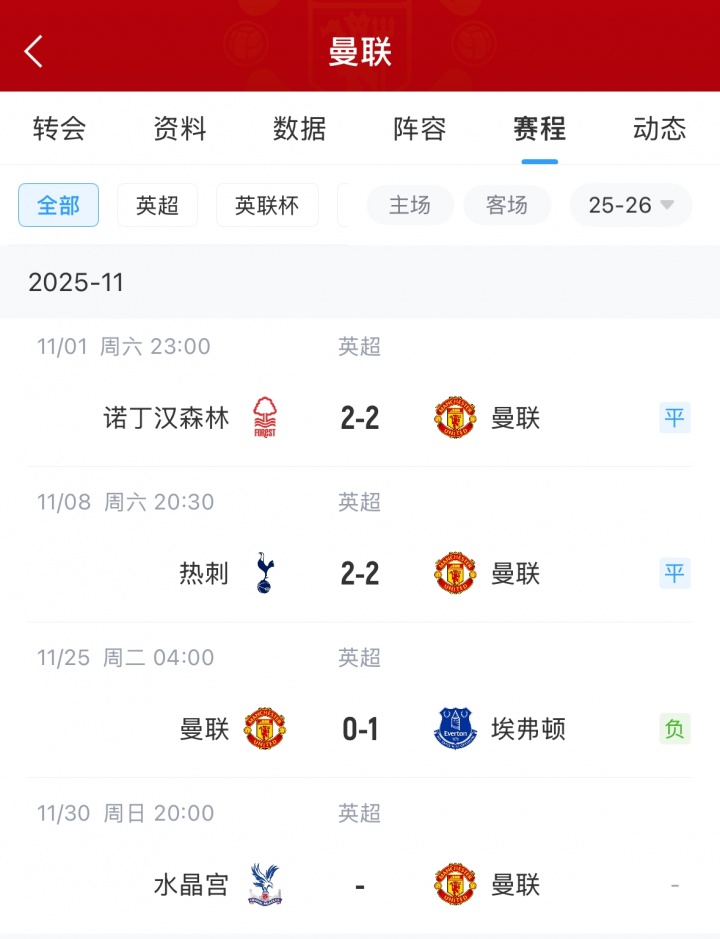Open the 诺丁汉森林 vs 曼联 match
720x939 pixels.
(360, 418)
